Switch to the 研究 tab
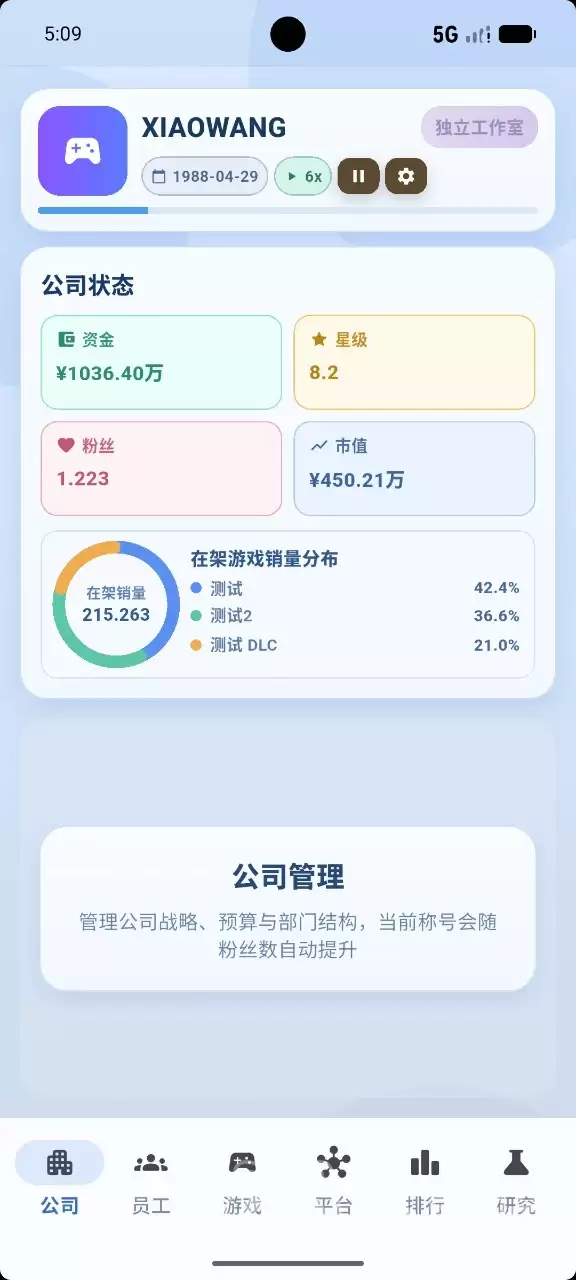Screen dimensions: 576x1280 click(x=516, y=1180)
